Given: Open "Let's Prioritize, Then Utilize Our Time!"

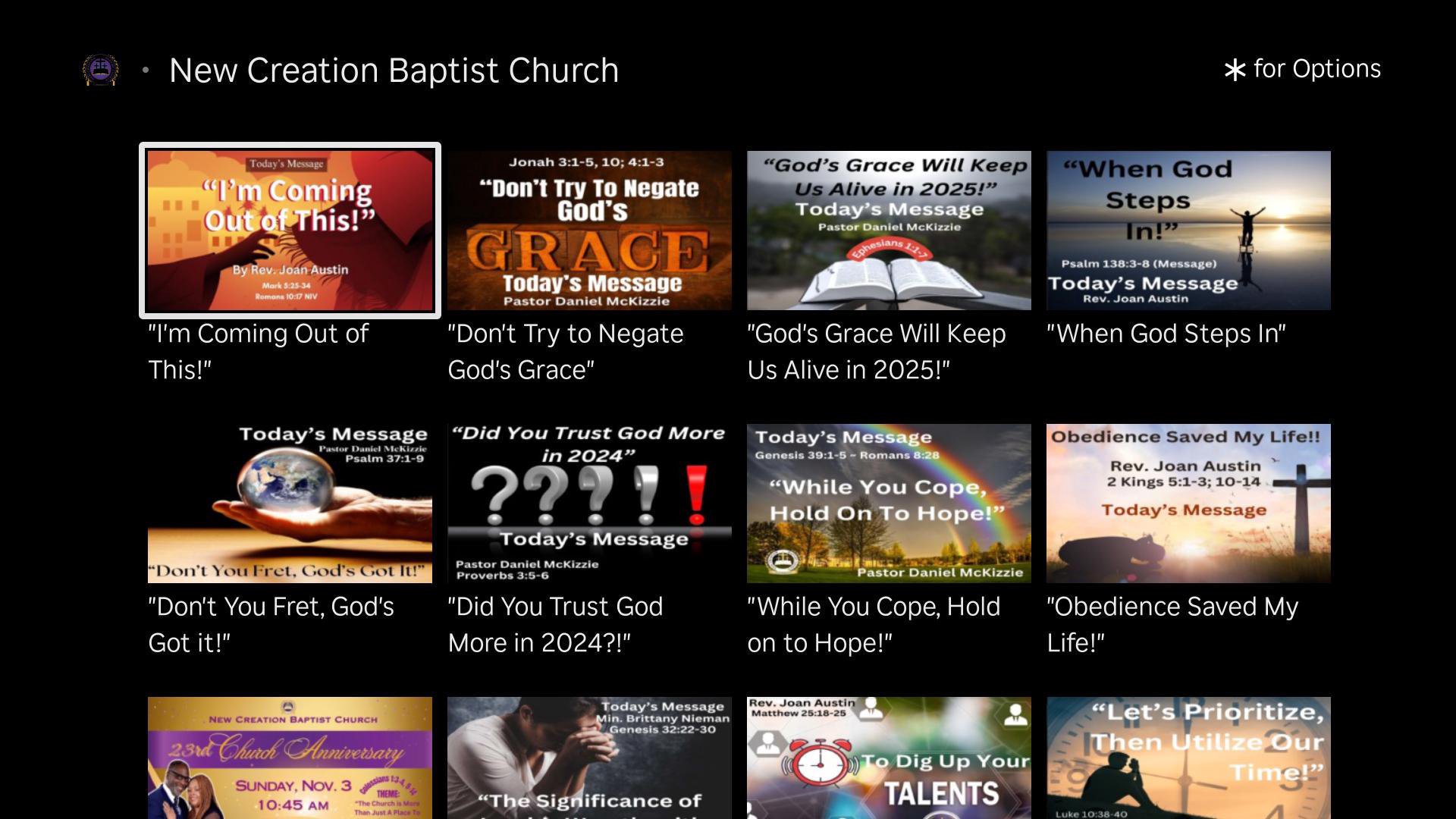Looking at the screenshot, I should 1188,758.
